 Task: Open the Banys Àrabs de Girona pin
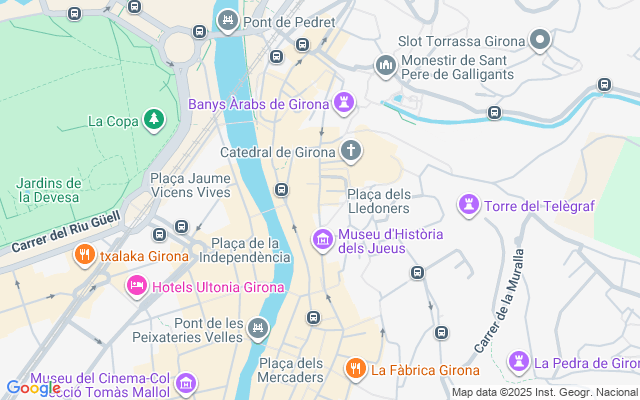[344, 102]
